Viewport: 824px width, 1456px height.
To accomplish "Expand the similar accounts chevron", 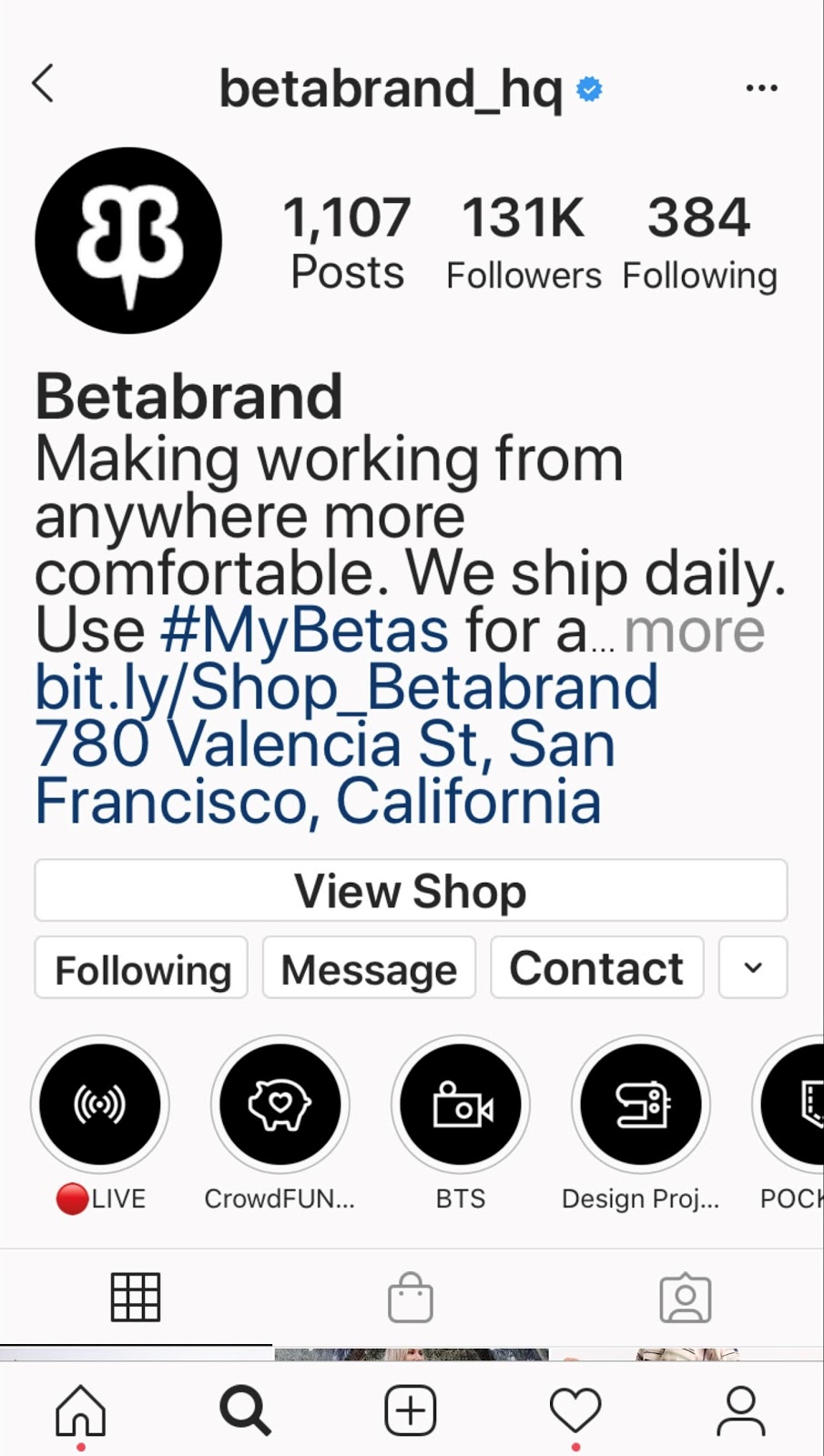I will coord(752,967).
